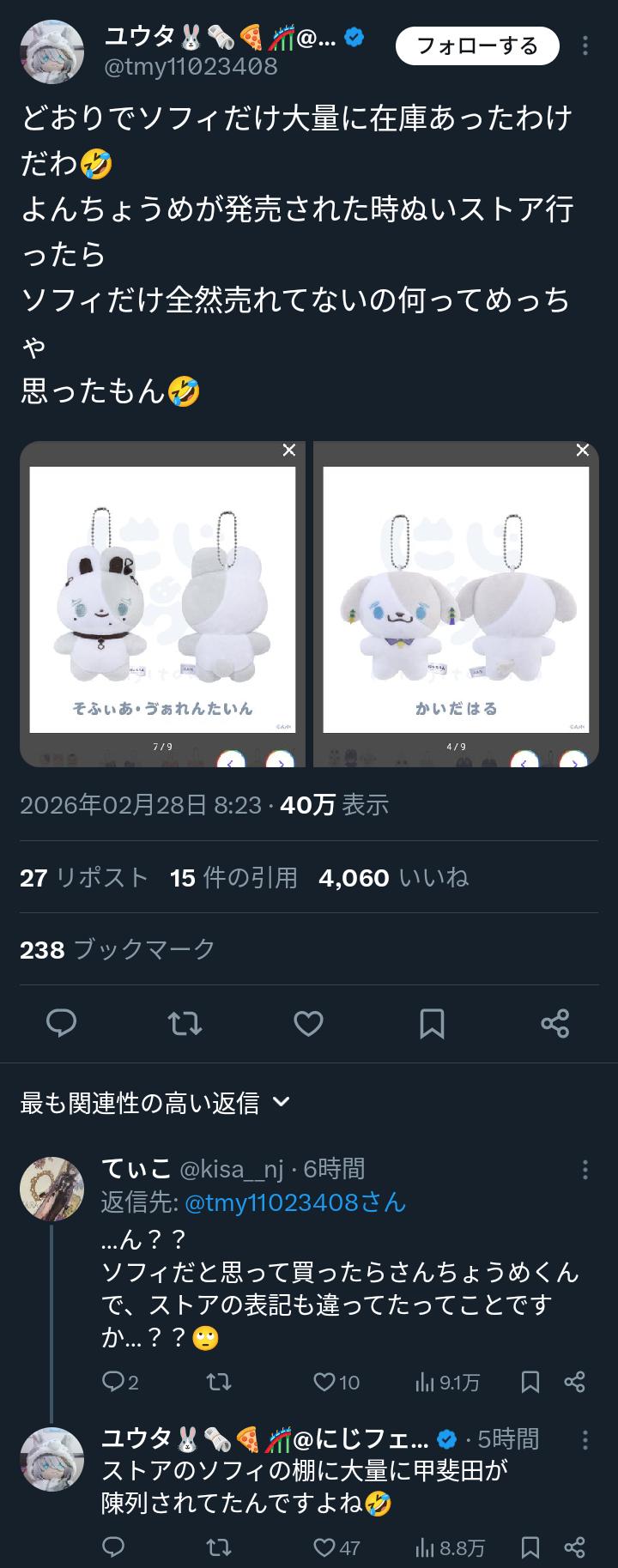Repost てぃこ's reply
The height and width of the screenshot is (1568, 618).
click(219, 1382)
